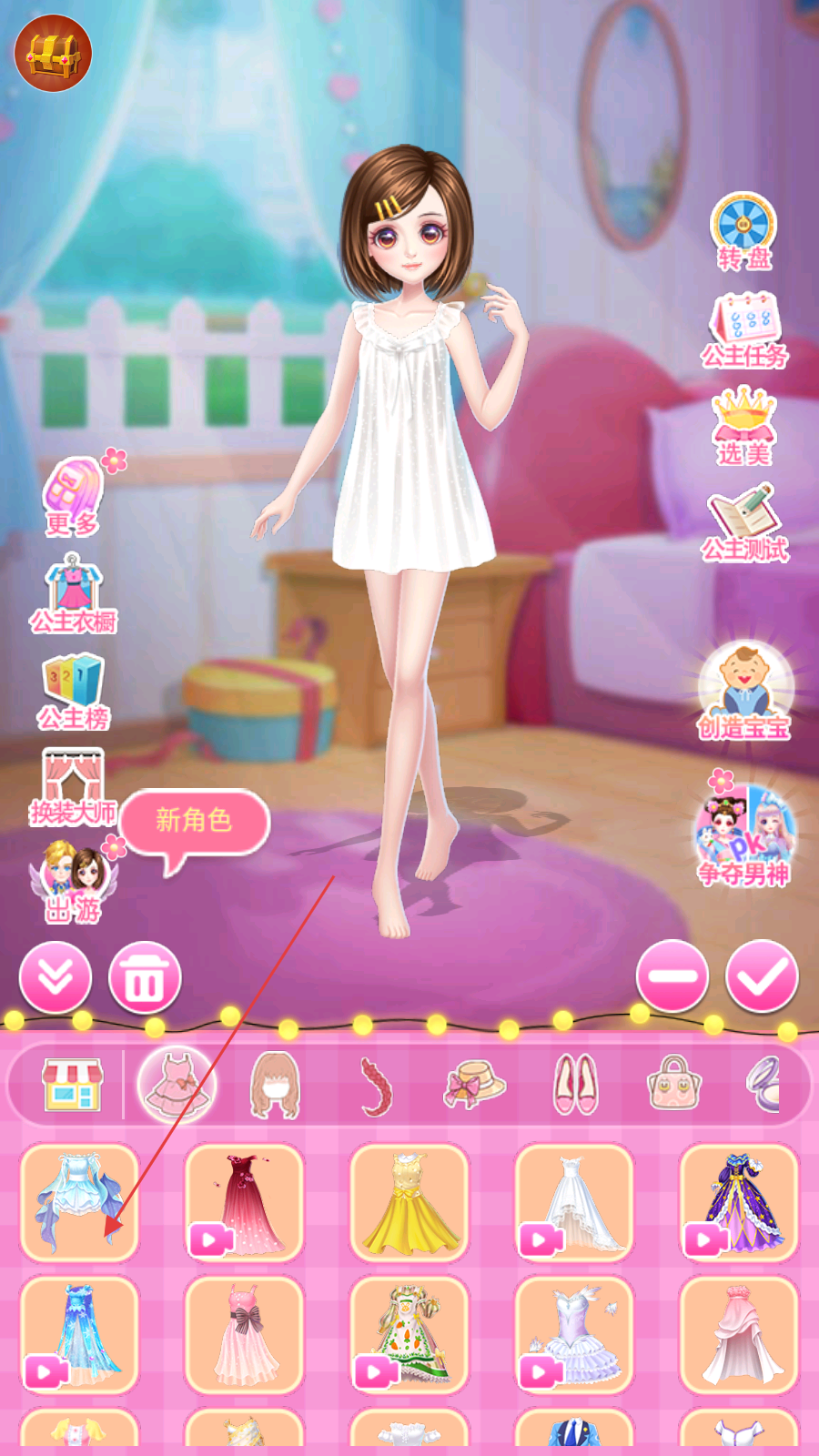This screenshot has height=1456, width=819.
Task: Open the shop tab
Action: (73, 1084)
